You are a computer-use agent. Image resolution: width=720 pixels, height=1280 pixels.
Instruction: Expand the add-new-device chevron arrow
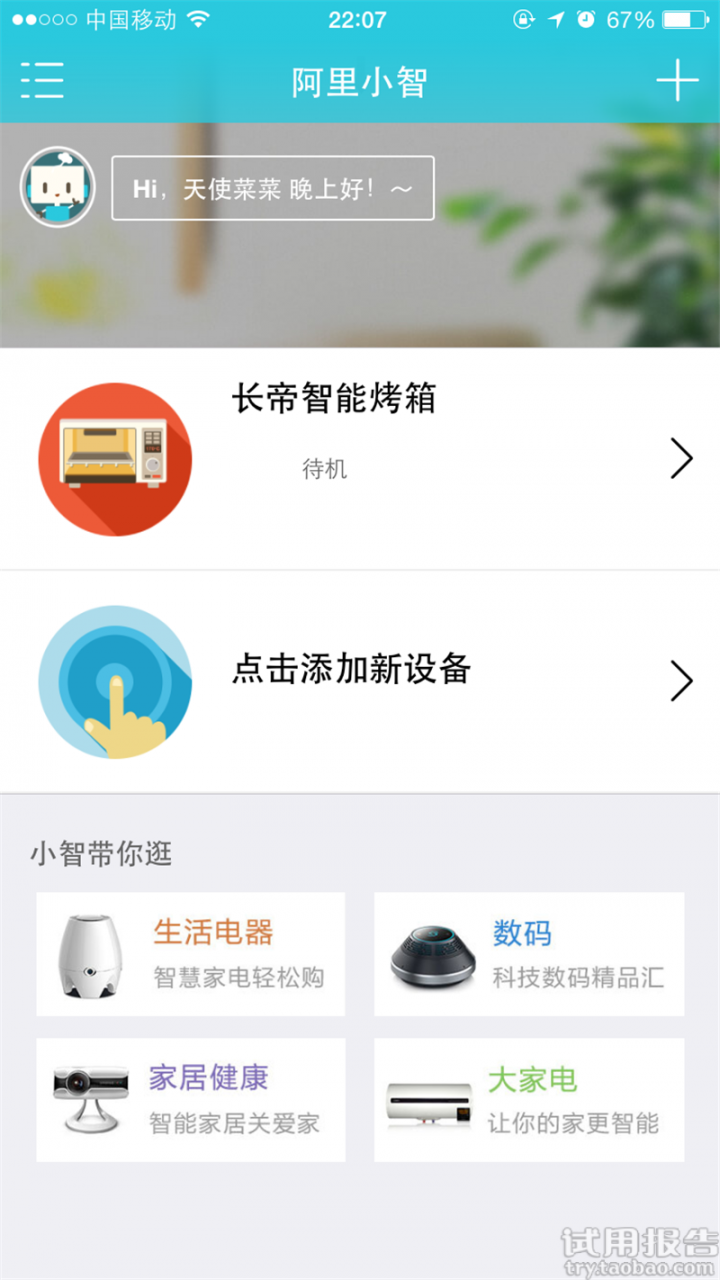click(x=682, y=680)
